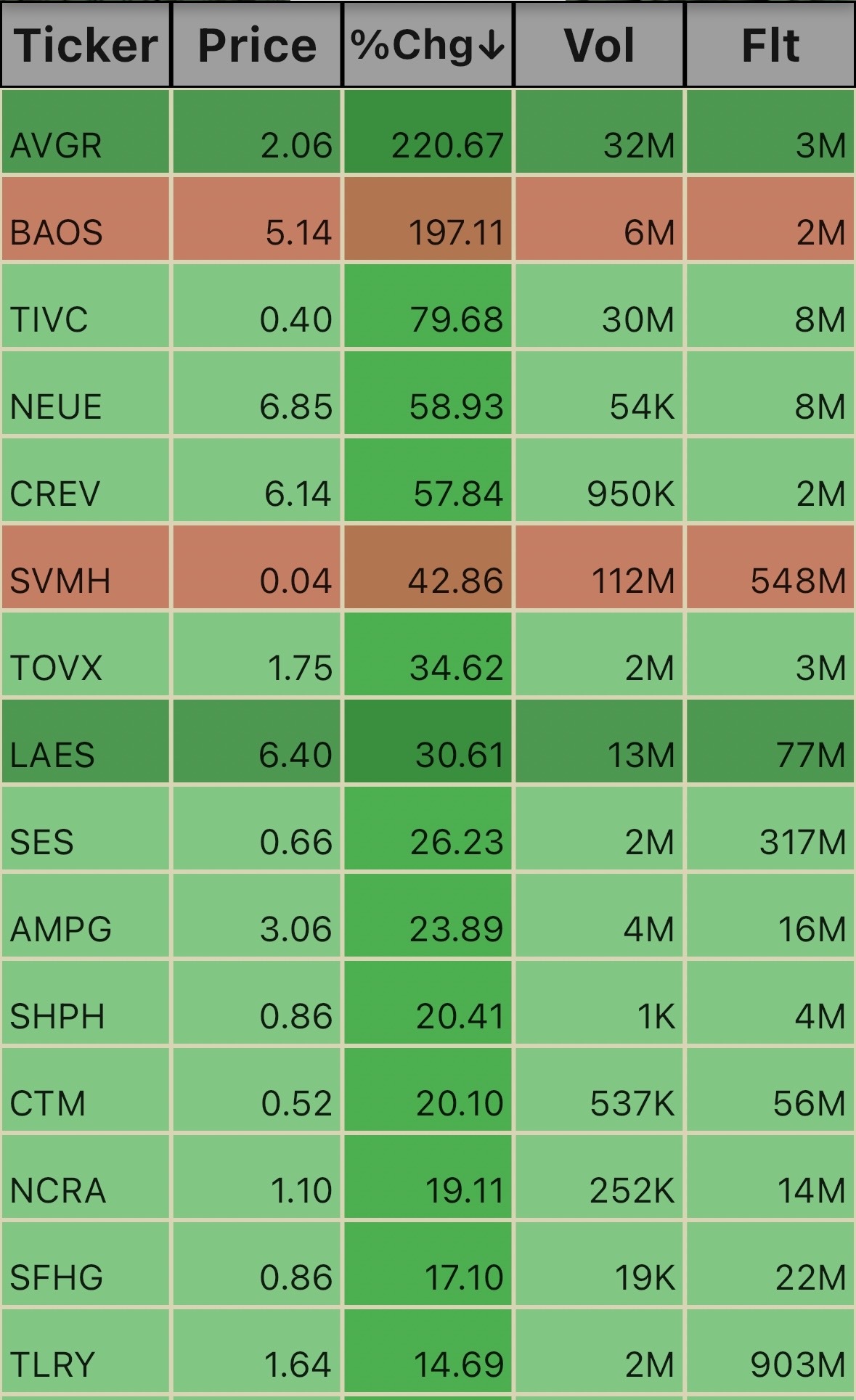View details for CTM
The image size is (856, 1400).
click(428, 1089)
